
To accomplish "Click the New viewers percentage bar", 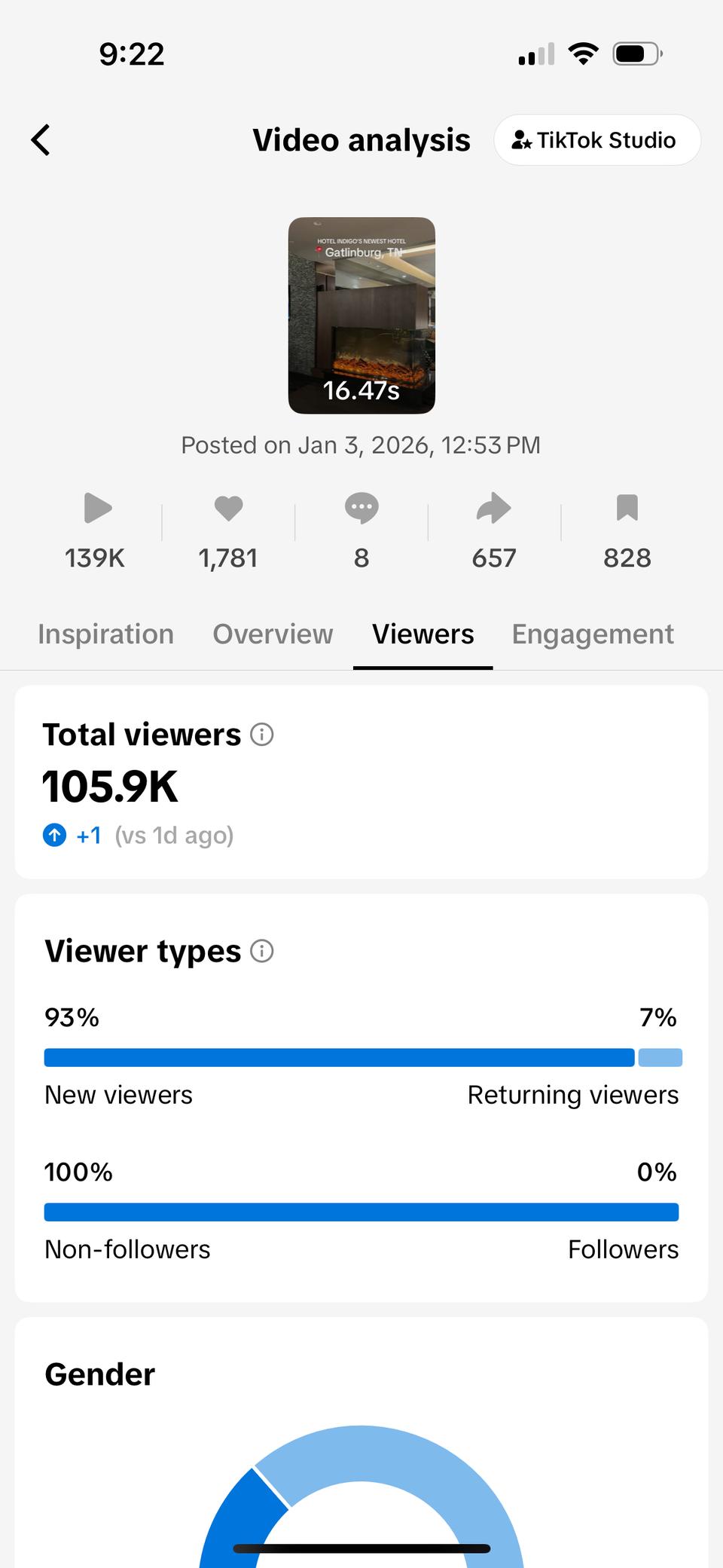I will click(x=339, y=1057).
